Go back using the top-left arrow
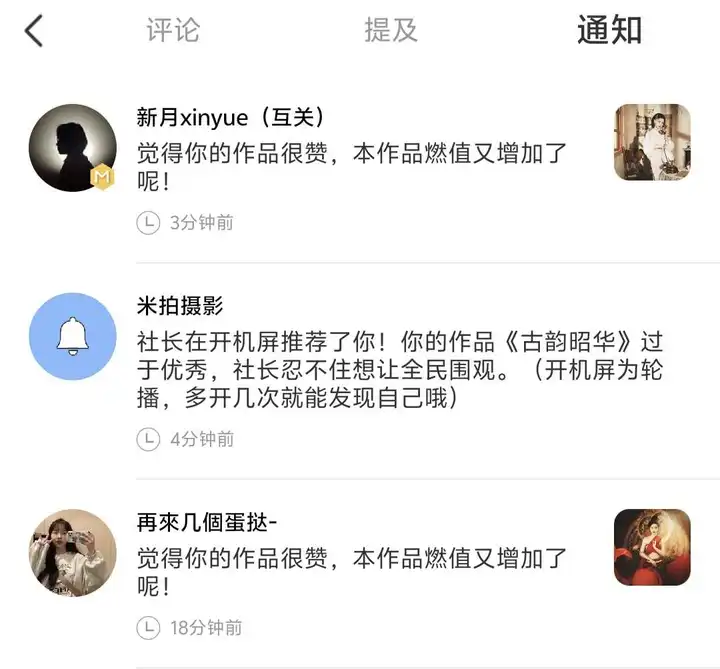Screen dimensions: 720x669 [x=34, y=31]
